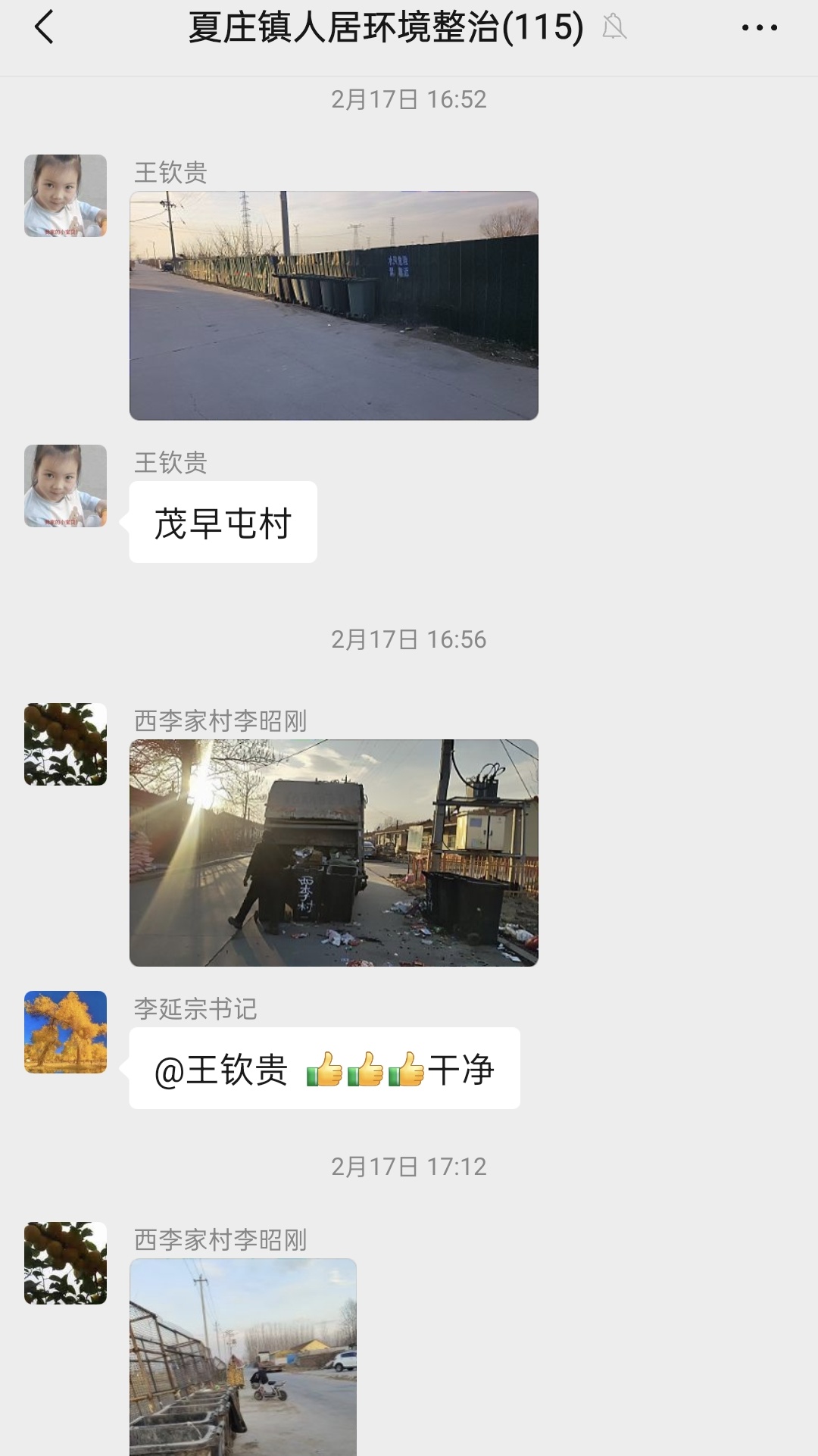Tap 王钦贵's avatar above the fence photo
818x1456 pixels.
pyautogui.click(x=65, y=195)
